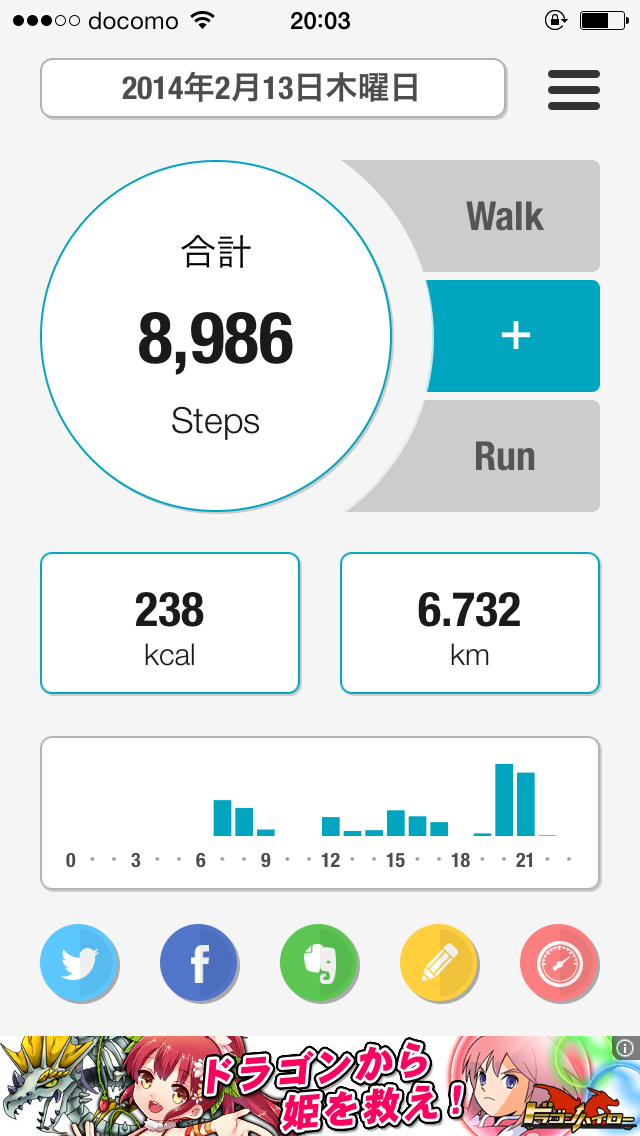The image size is (640, 1136).
Task: Open the hourly steps bar chart
Action: point(320,813)
